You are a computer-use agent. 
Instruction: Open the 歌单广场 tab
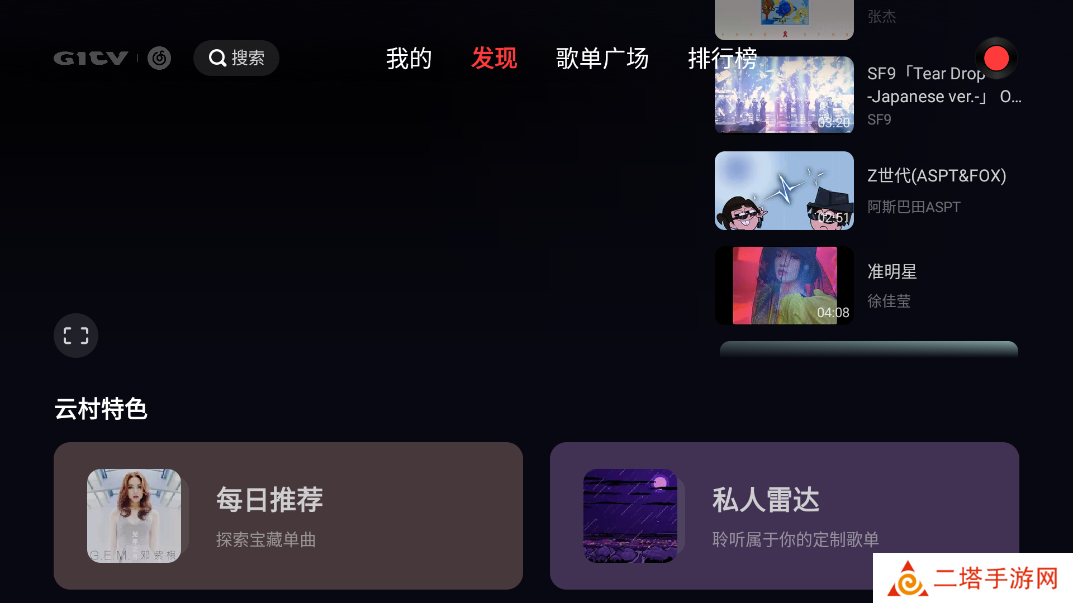coord(602,58)
